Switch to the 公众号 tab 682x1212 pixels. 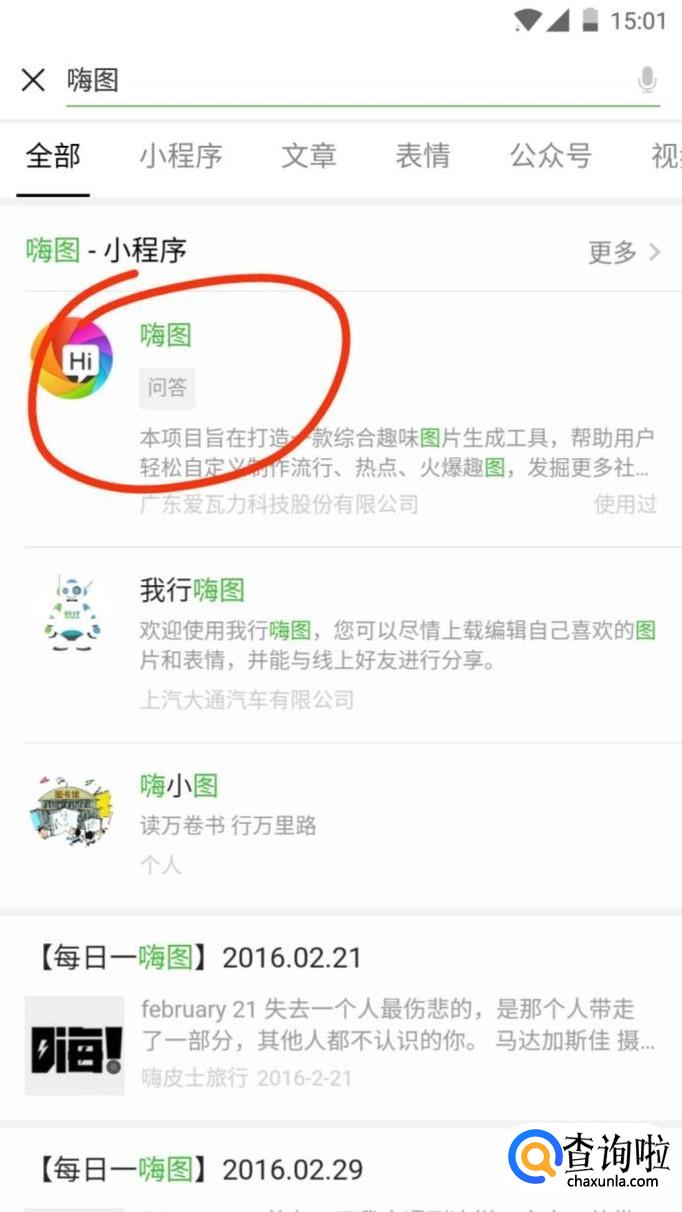coord(550,156)
